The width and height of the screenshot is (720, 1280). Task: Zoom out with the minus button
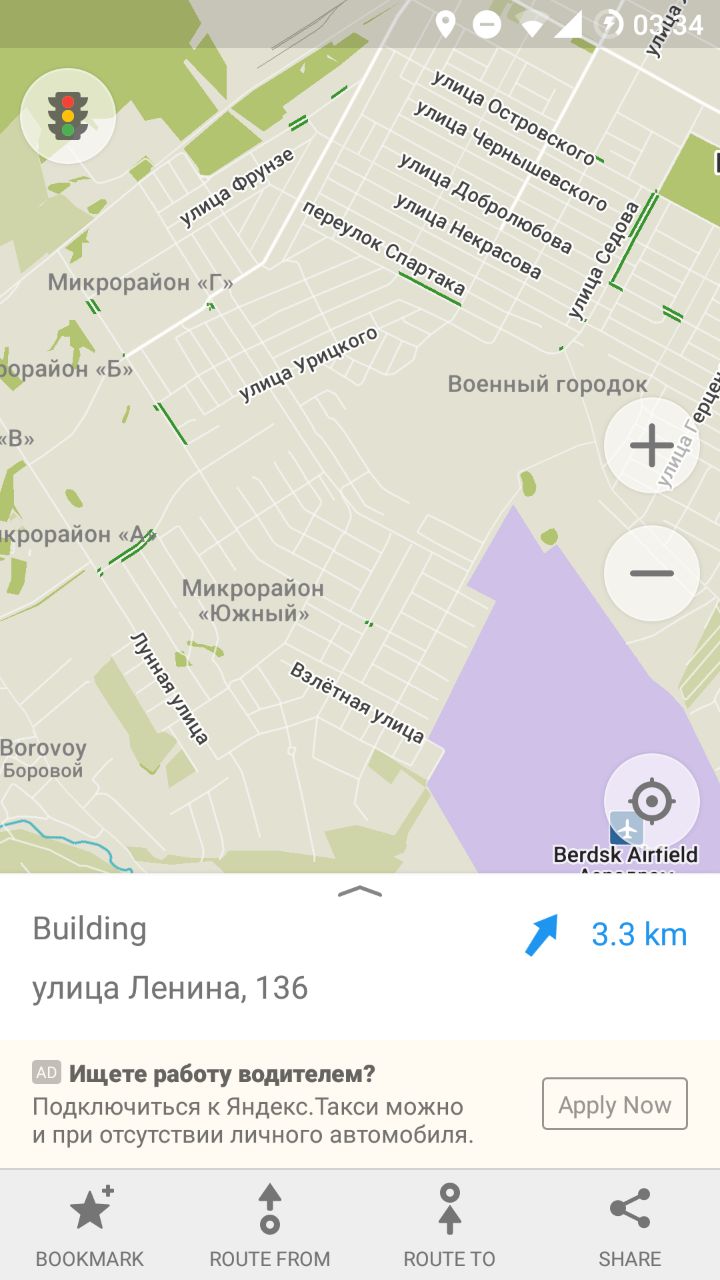click(x=652, y=574)
